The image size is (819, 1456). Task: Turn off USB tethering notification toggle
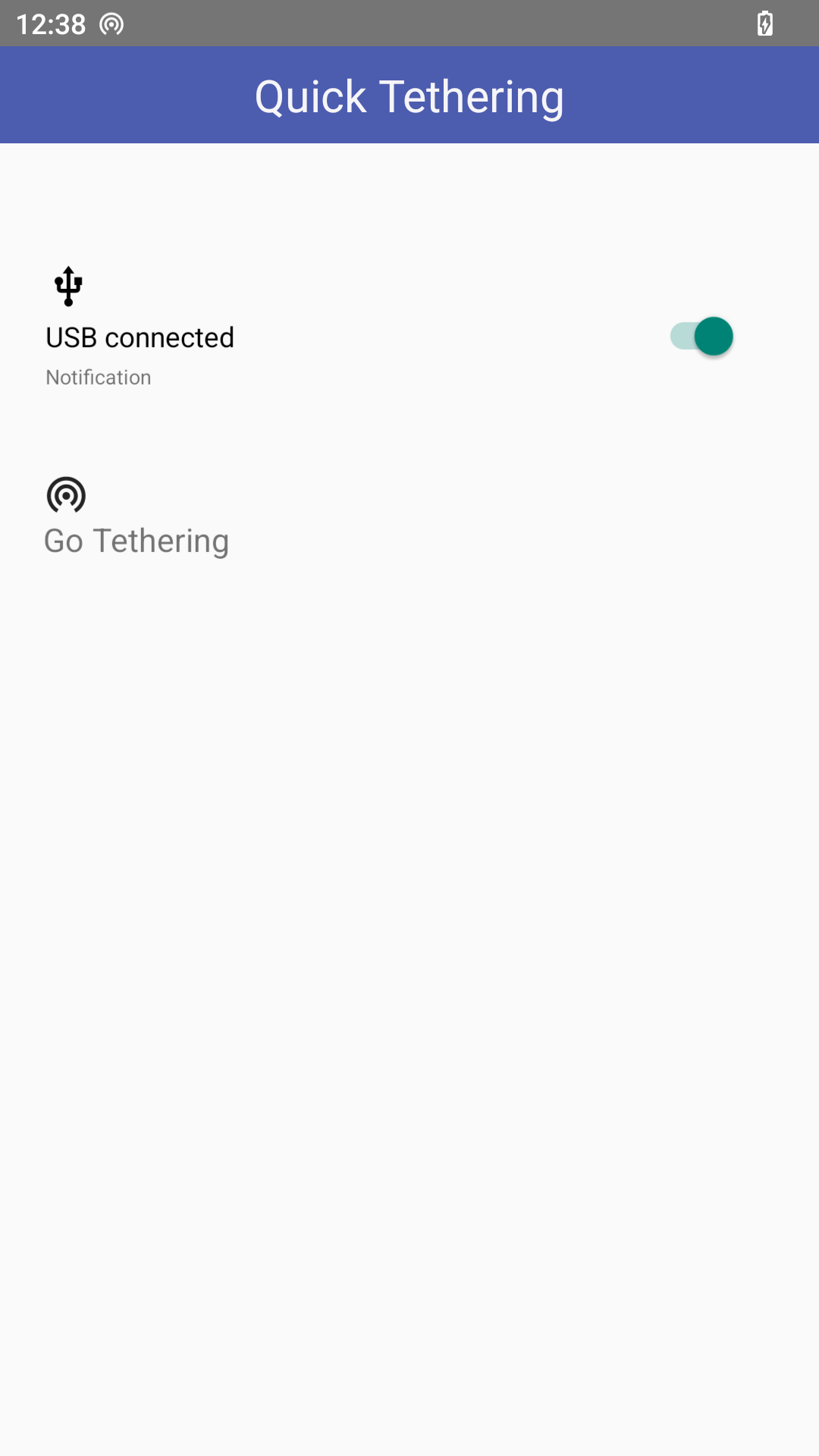700,336
